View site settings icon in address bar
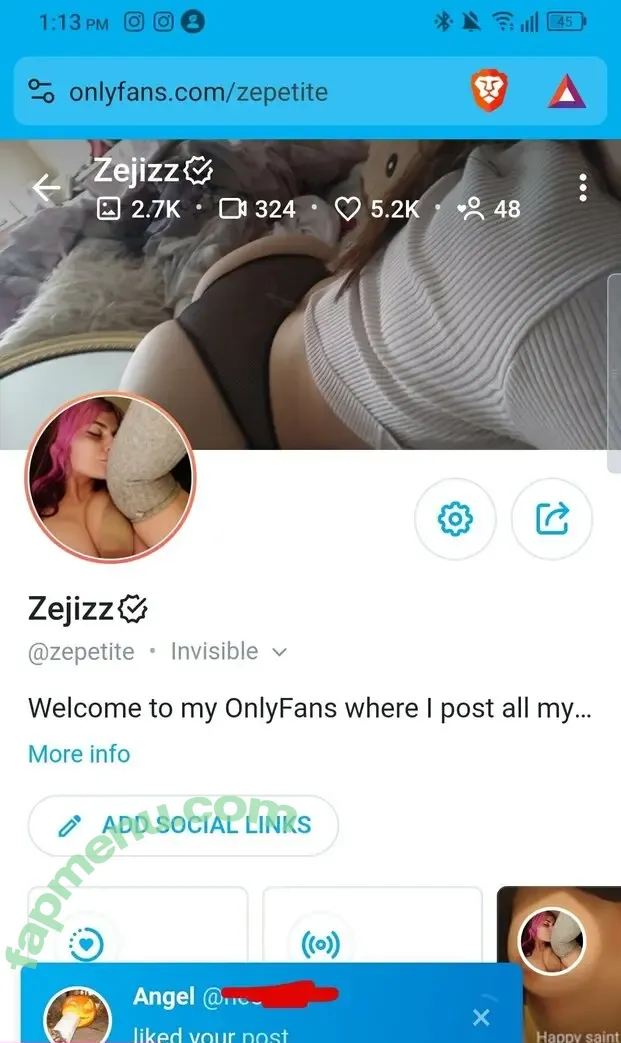Screen dimensions: 621x1043 (42, 92)
